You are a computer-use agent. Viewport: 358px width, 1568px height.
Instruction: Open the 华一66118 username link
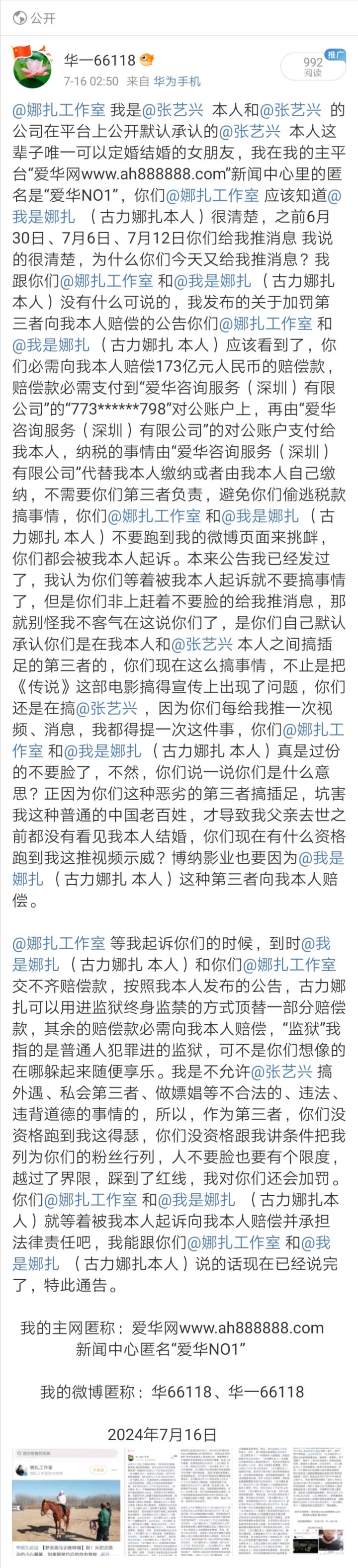[x=100, y=60]
